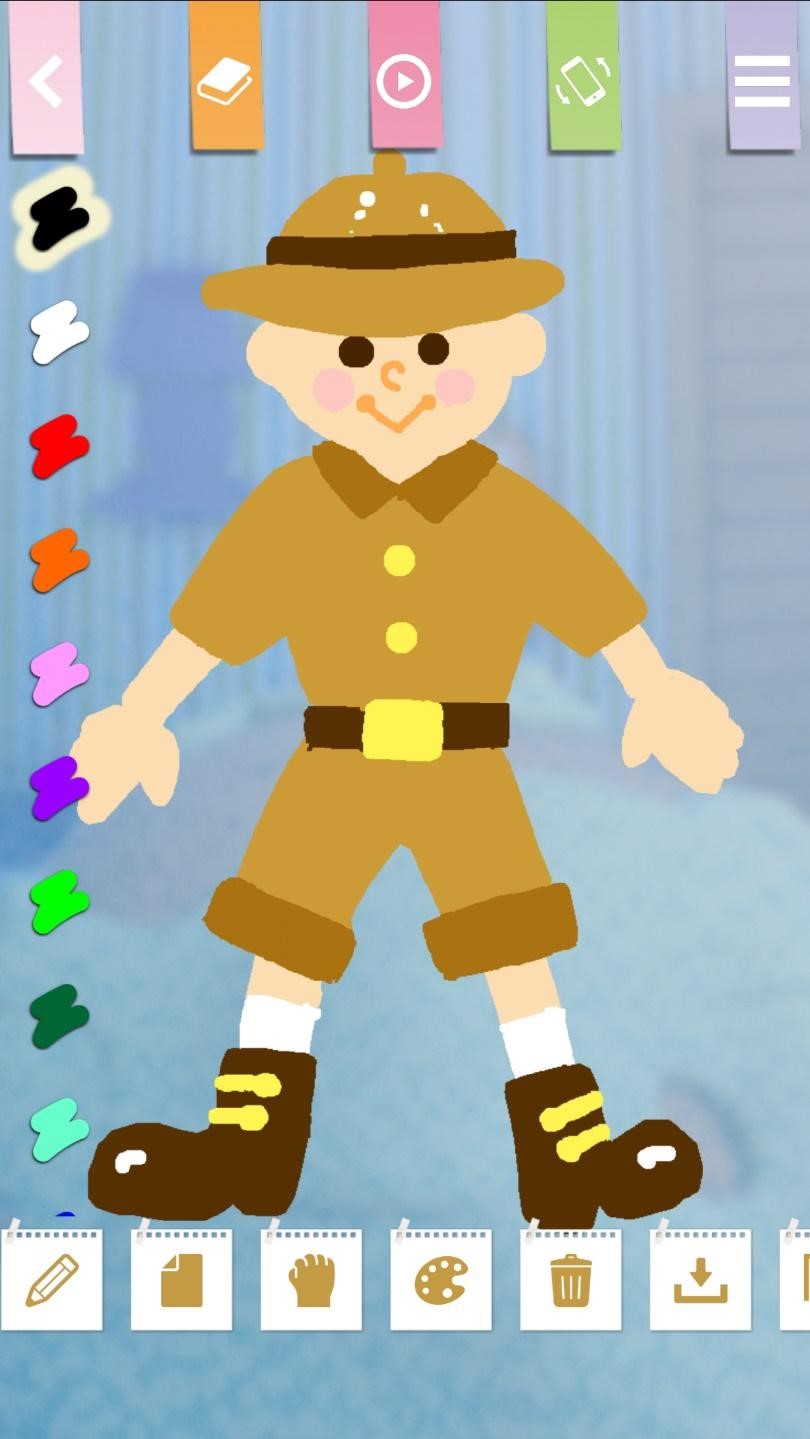
Task: Open the hamburger menu
Action: pos(762,81)
